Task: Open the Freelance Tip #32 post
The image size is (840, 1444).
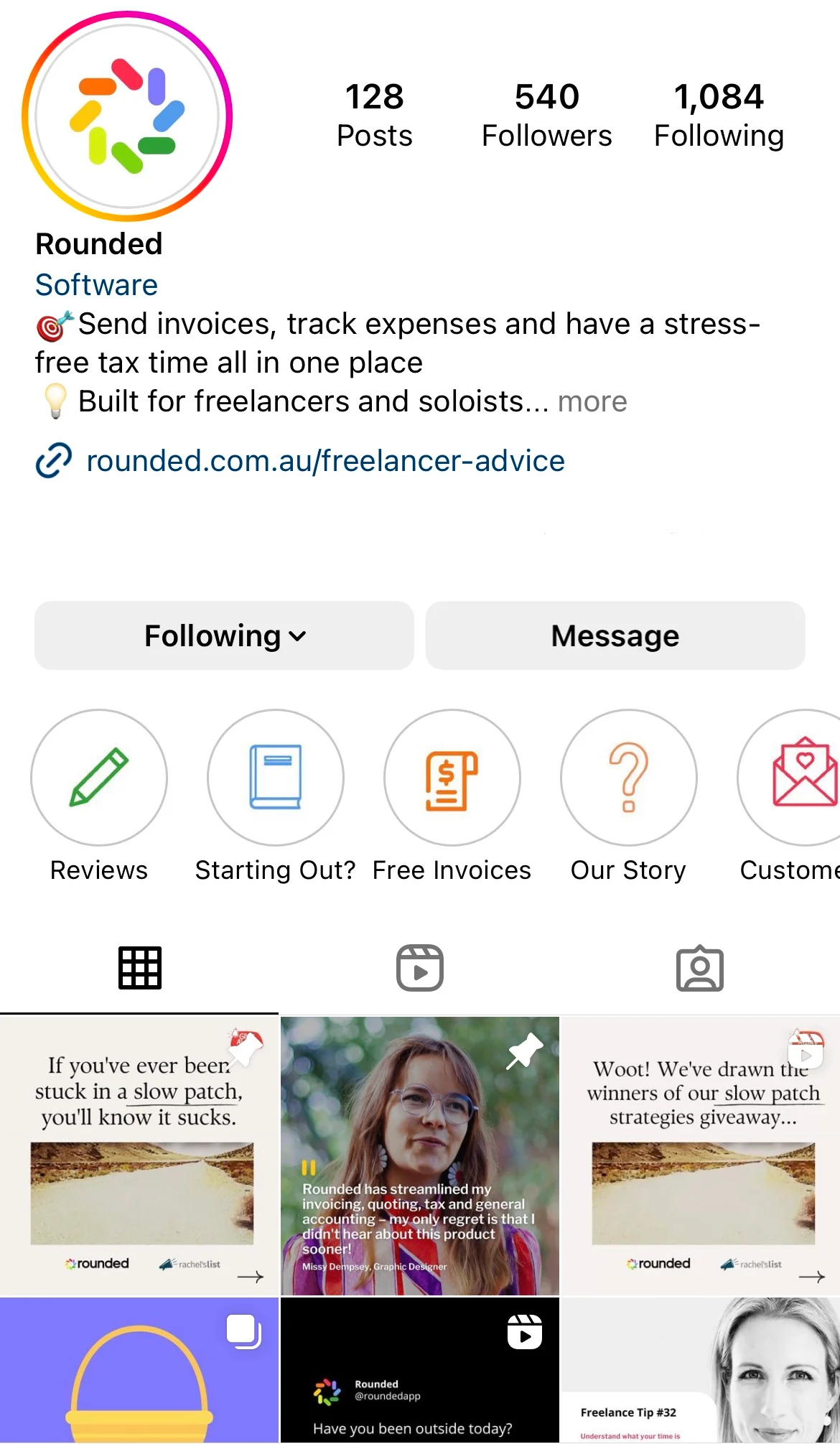Action: pyautogui.click(x=700, y=1370)
